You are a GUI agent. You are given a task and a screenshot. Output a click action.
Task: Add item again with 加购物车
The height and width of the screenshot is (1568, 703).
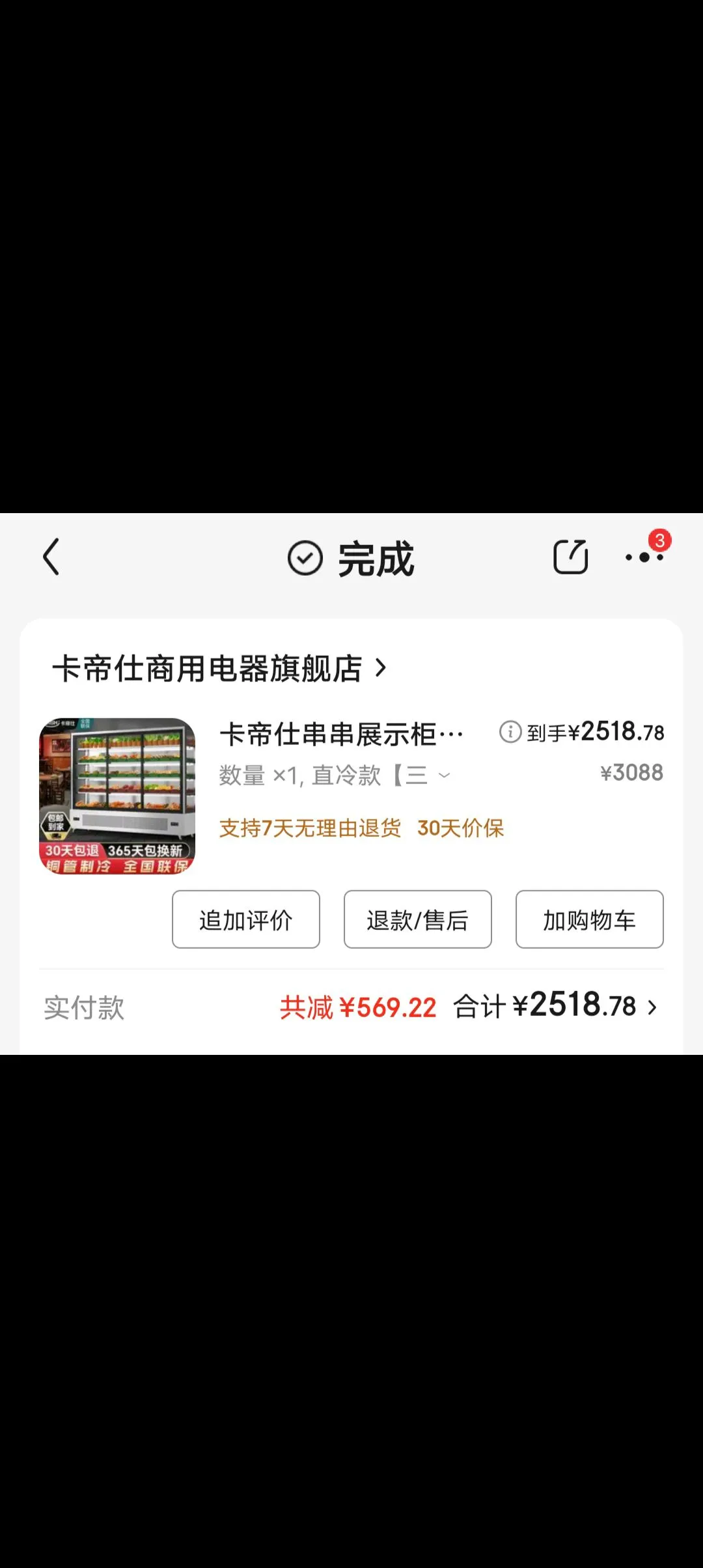point(589,919)
